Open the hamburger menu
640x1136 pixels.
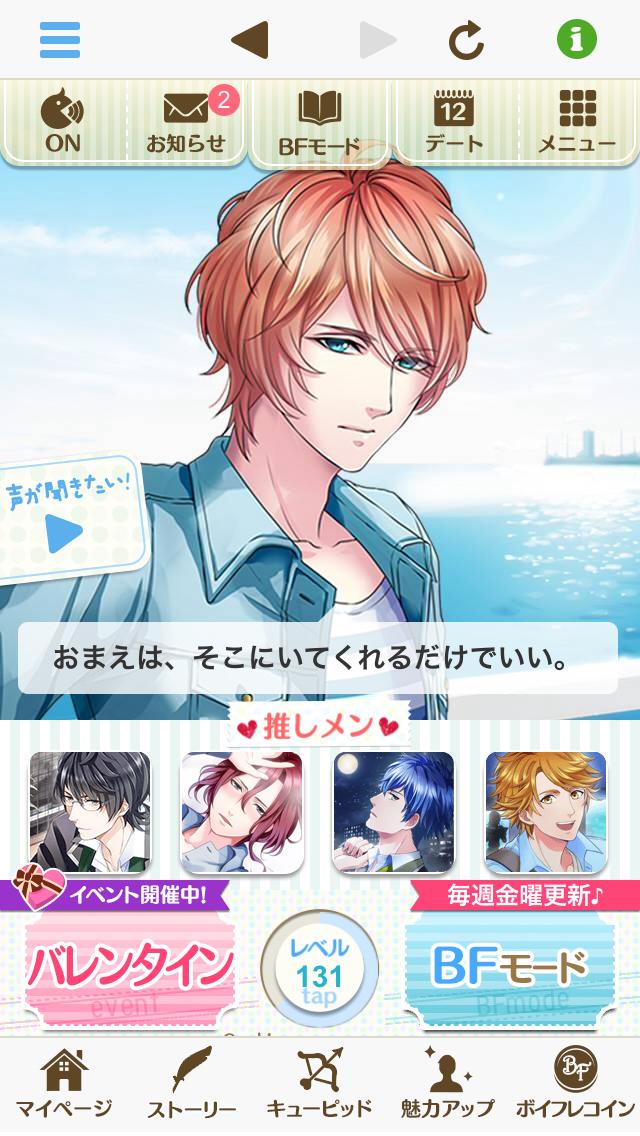[60, 40]
